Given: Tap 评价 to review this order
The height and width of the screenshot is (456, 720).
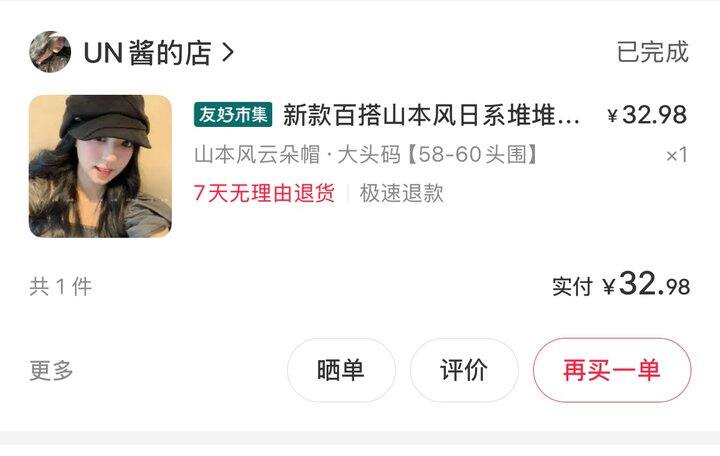Looking at the screenshot, I should [x=464, y=370].
